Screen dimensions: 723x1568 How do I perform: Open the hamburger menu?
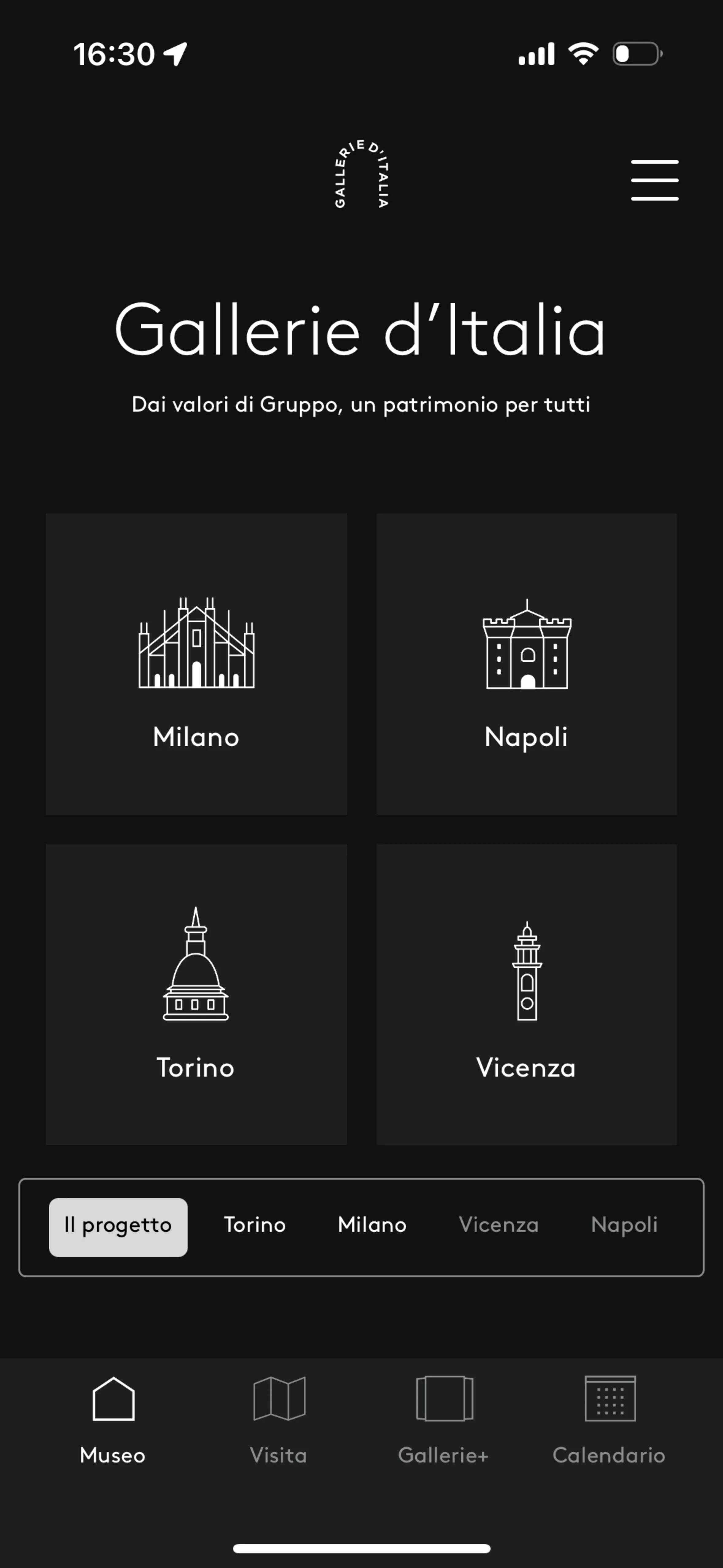click(654, 179)
